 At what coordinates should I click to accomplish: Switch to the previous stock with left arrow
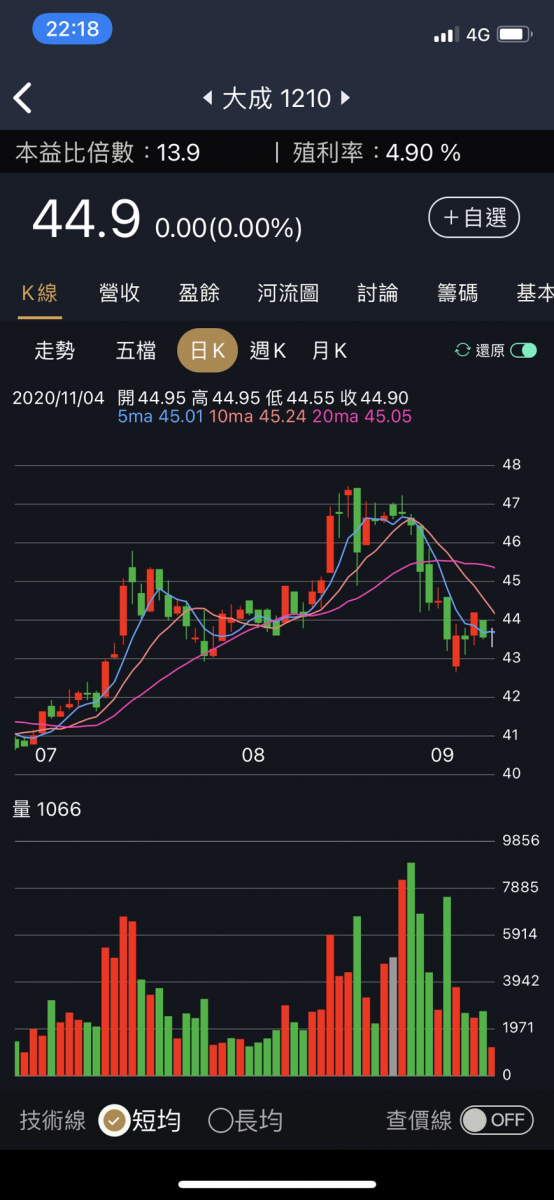pos(208,98)
